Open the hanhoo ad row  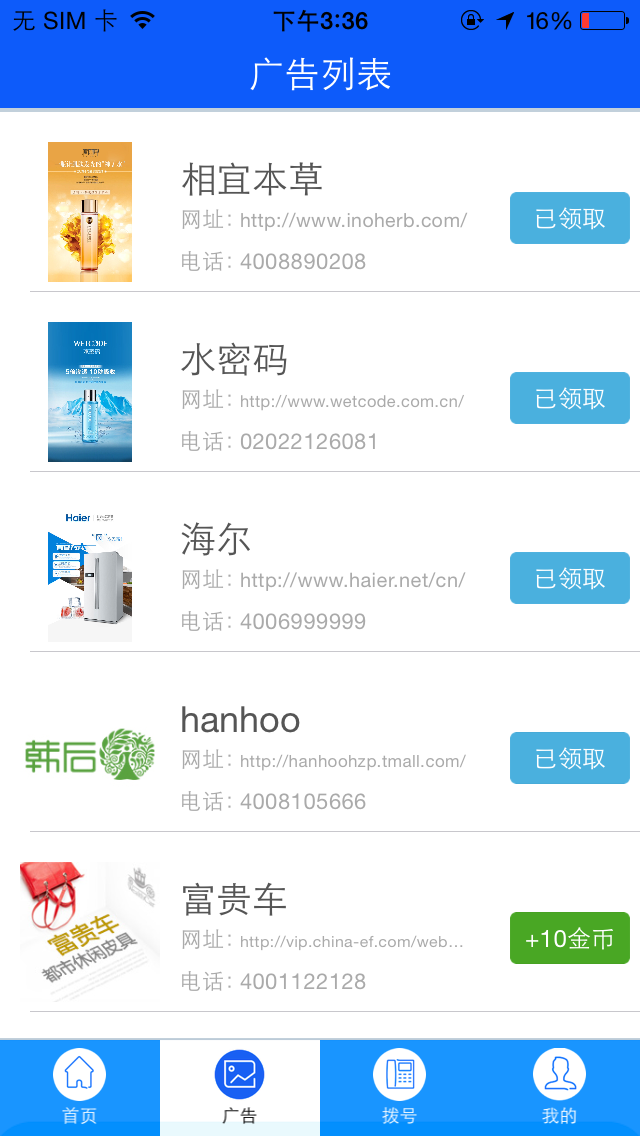tap(320, 752)
